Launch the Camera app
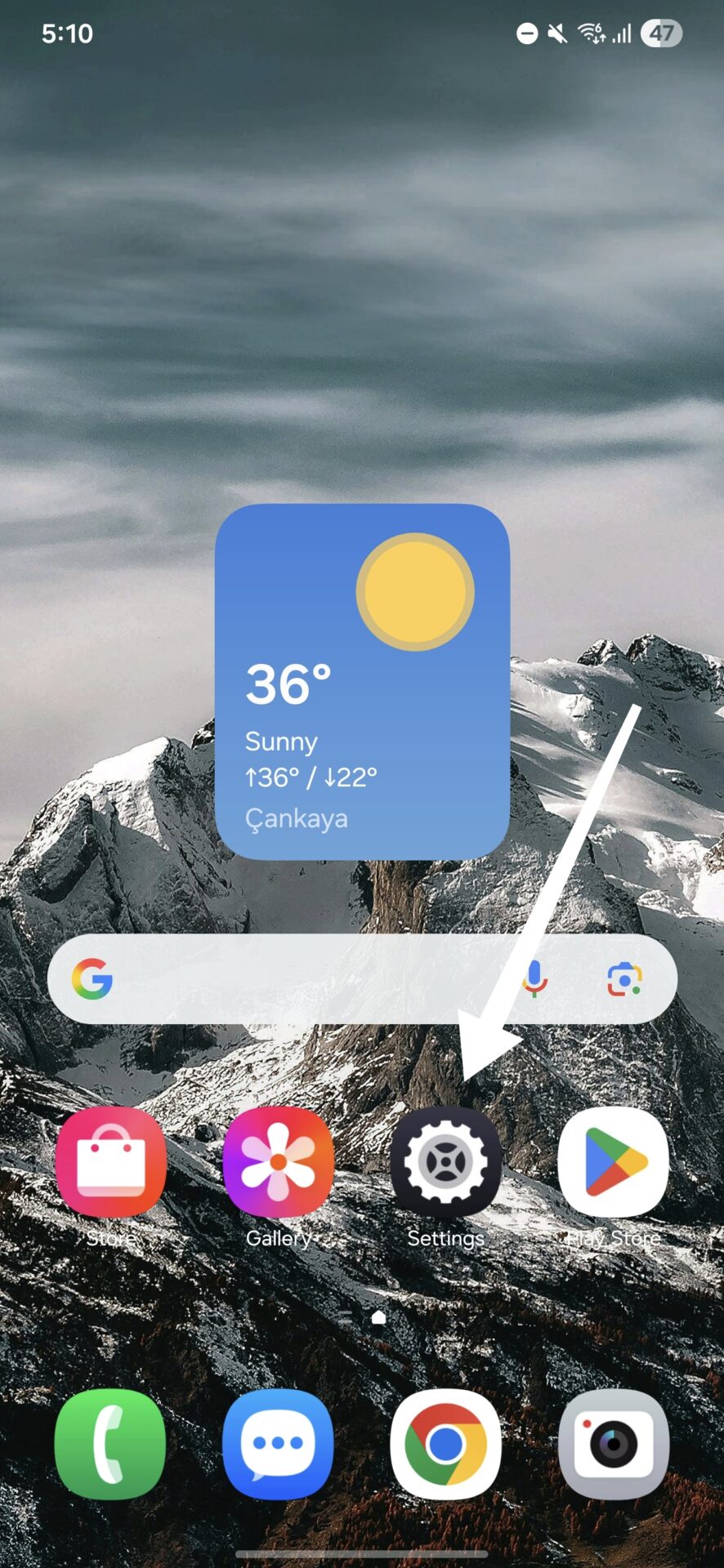Viewport: 724px width, 1568px height. tap(613, 1444)
